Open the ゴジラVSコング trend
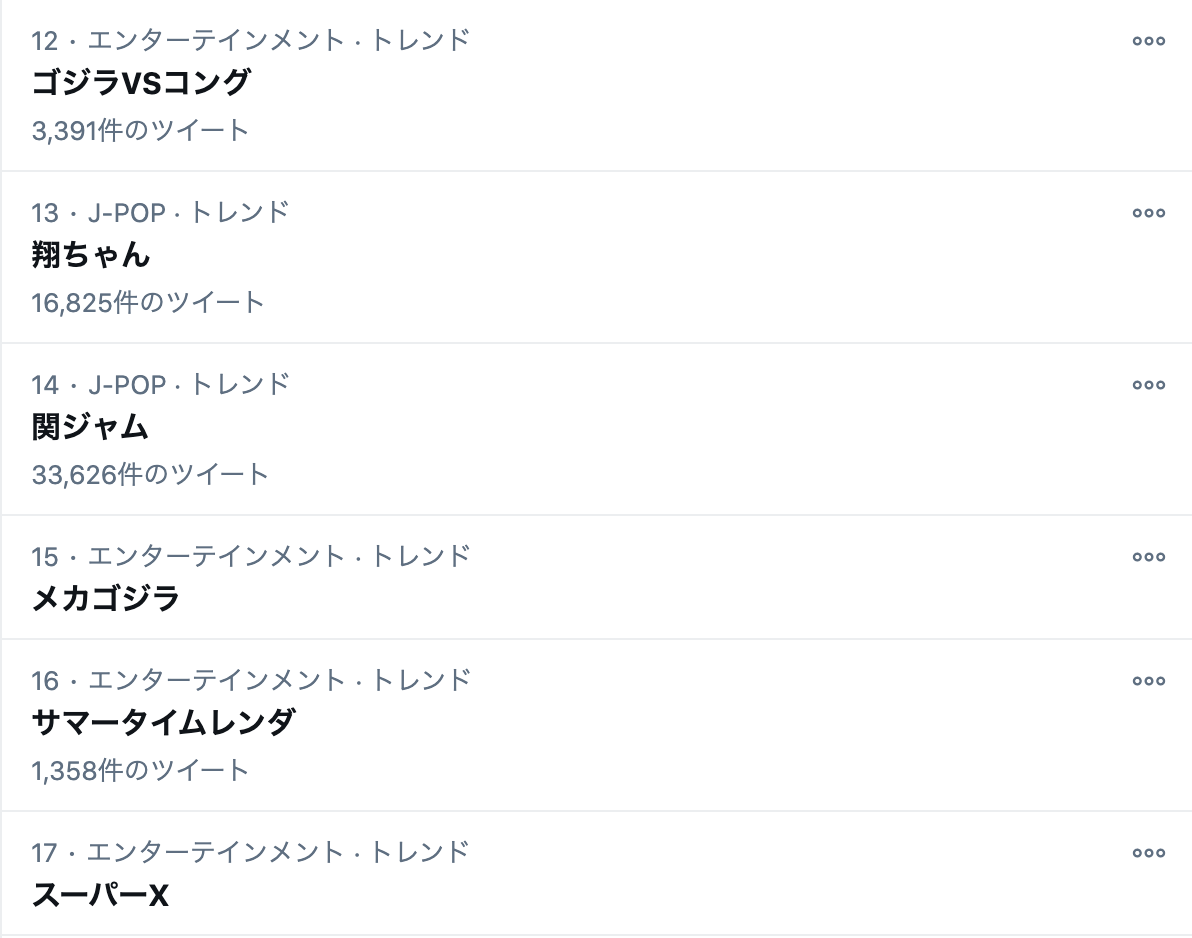Viewport: 1192px width, 938px height. click(141, 83)
